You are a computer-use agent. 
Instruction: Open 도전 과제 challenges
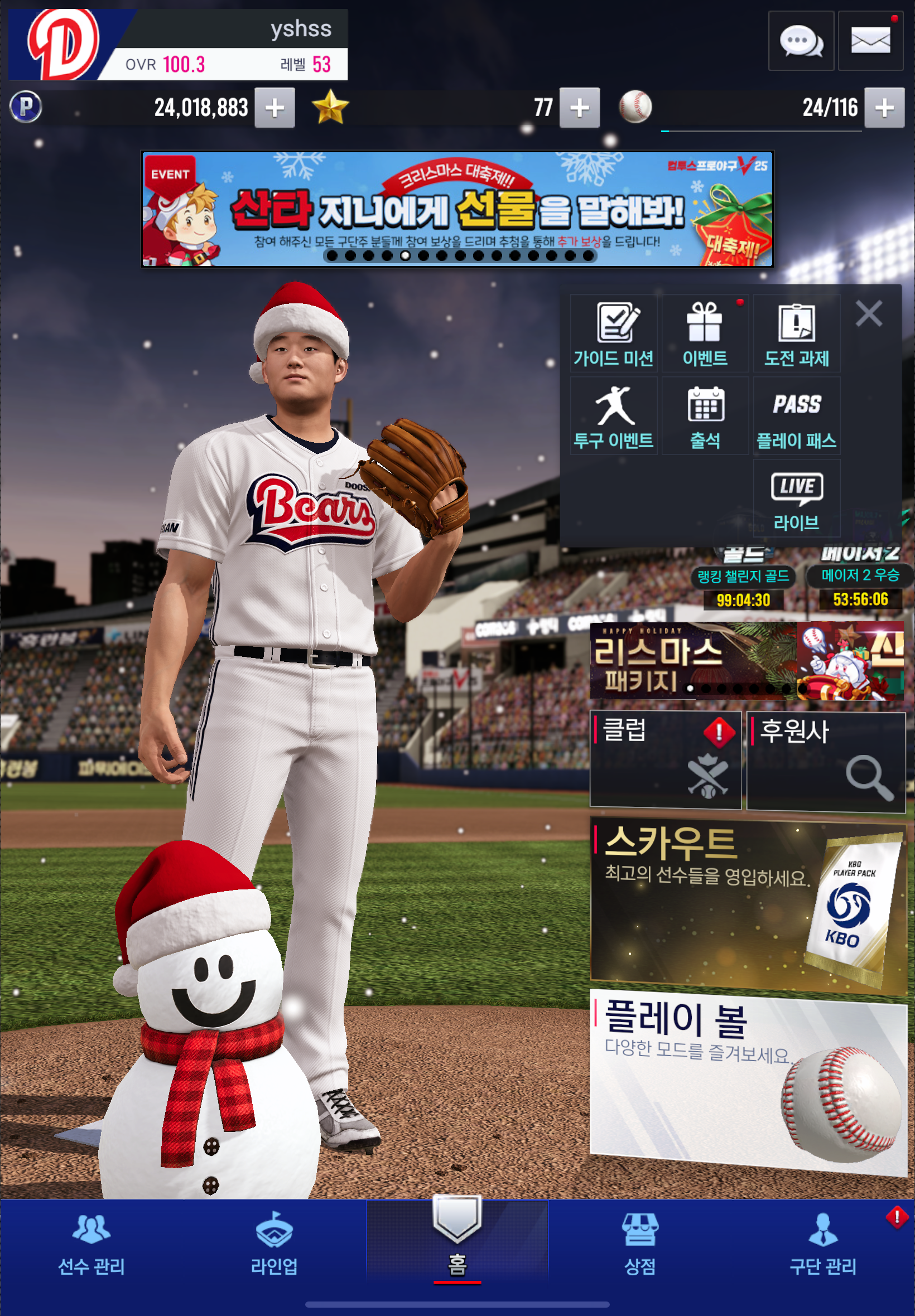click(x=796, y=334)
